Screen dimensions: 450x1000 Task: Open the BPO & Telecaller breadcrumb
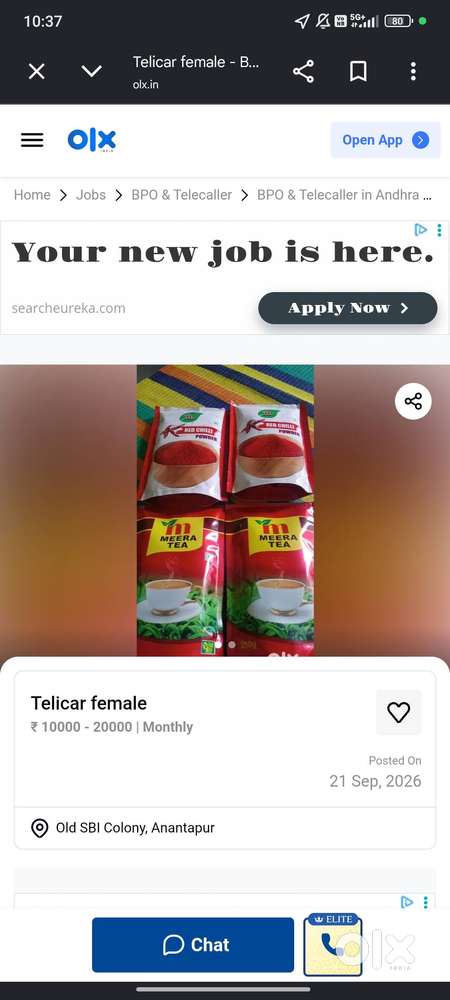tap(182, 195)
